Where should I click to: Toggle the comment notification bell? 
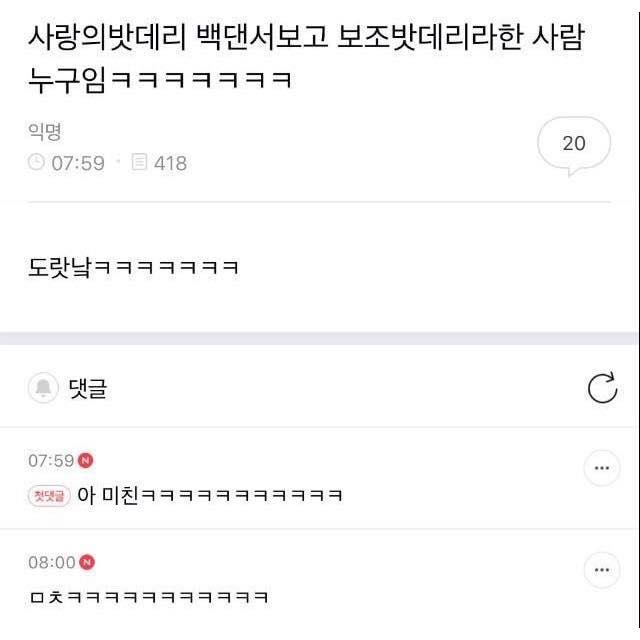tap(44, 388)
